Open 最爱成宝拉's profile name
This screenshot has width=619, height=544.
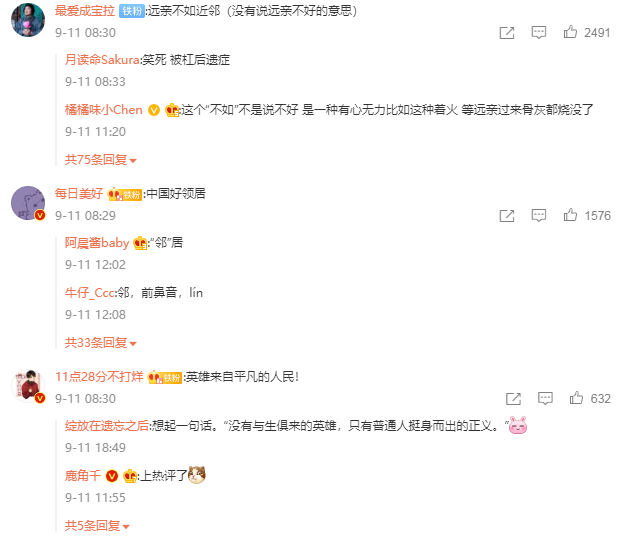84,10
